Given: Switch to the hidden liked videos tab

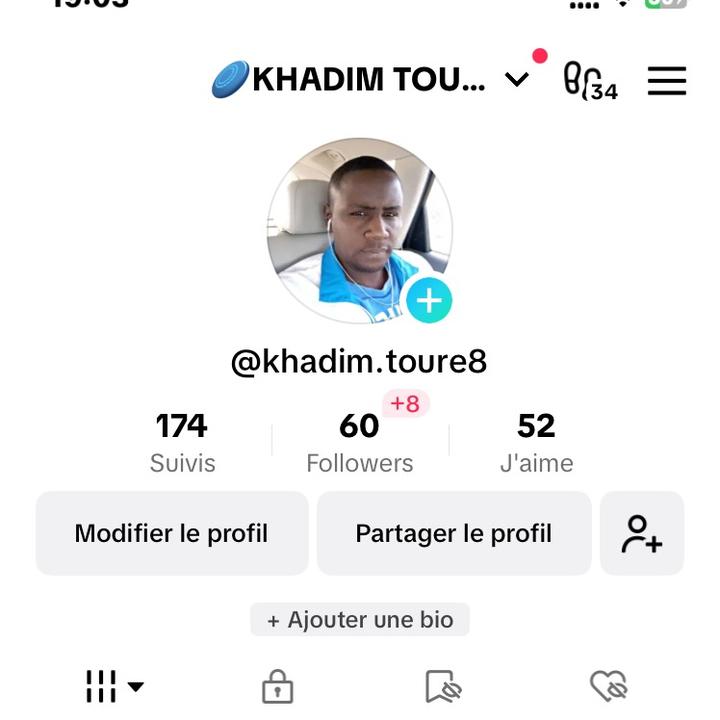Looking at the screenshot, I should 608,686.
